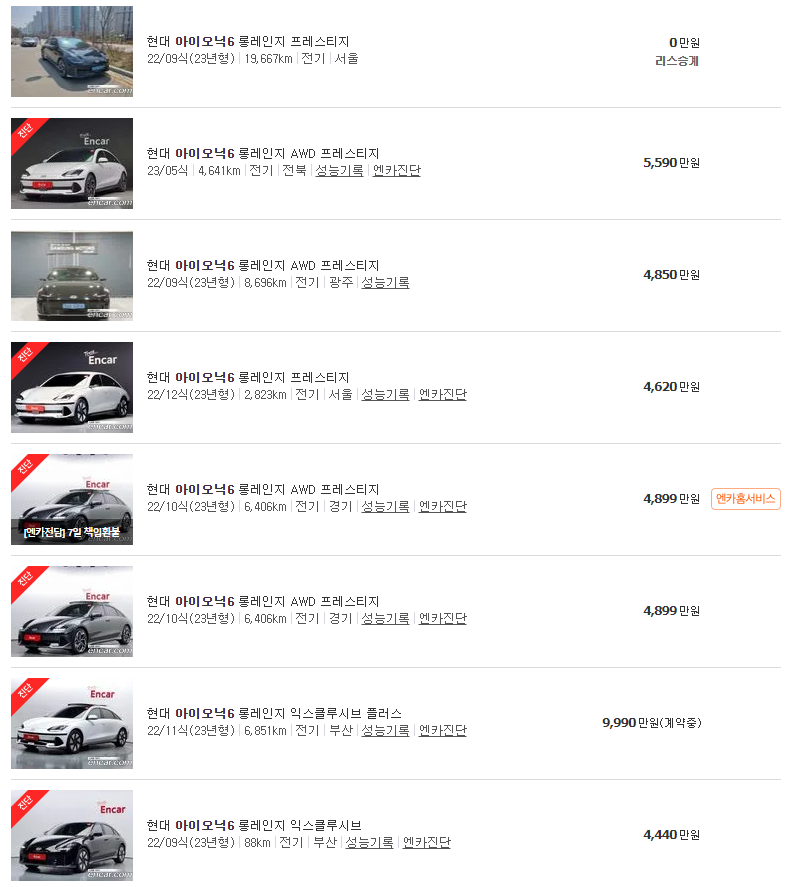Tap the thumbnail with 7일 책임환불 banner
The image size is (789, 887).
coord(72,500)
